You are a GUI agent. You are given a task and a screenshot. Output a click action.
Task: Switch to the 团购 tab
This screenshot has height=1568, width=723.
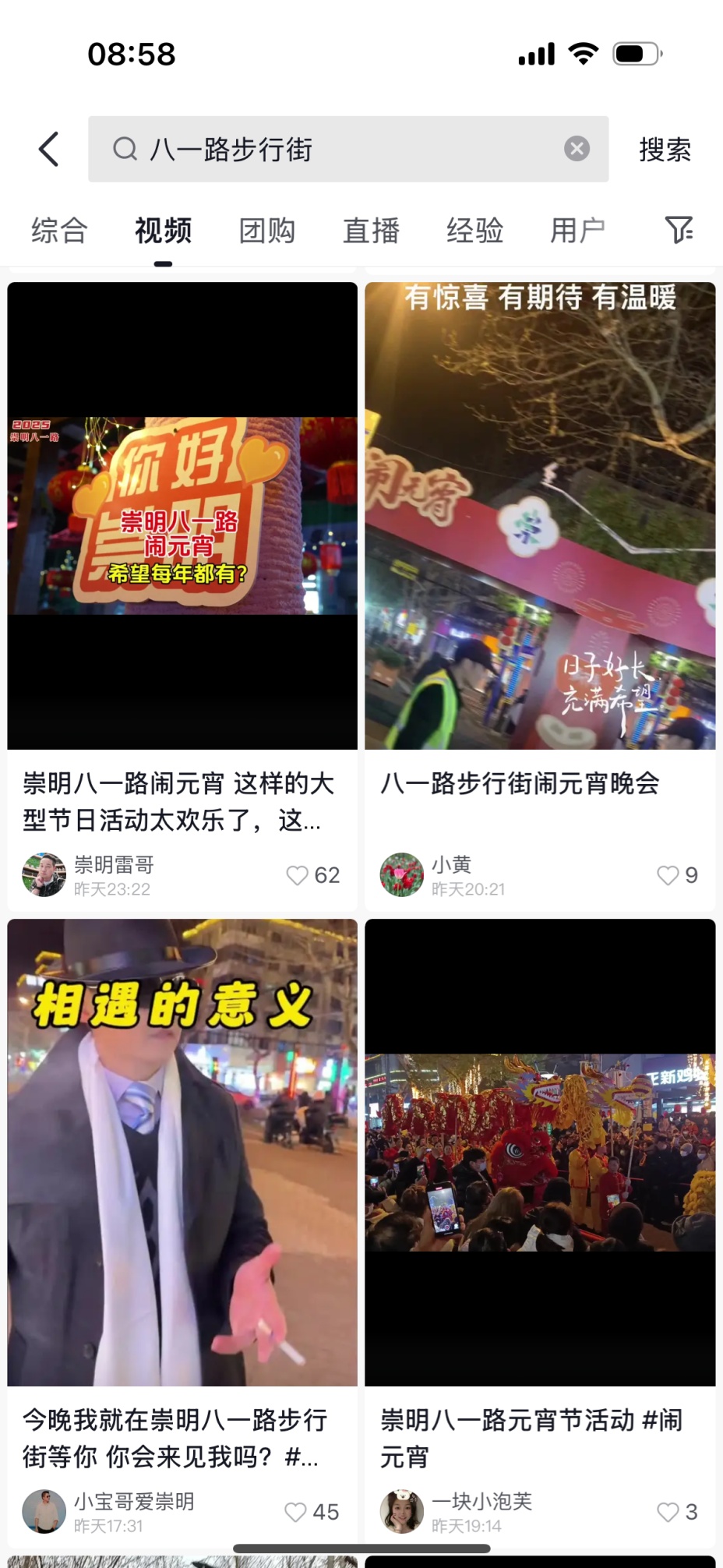(266, 231)
